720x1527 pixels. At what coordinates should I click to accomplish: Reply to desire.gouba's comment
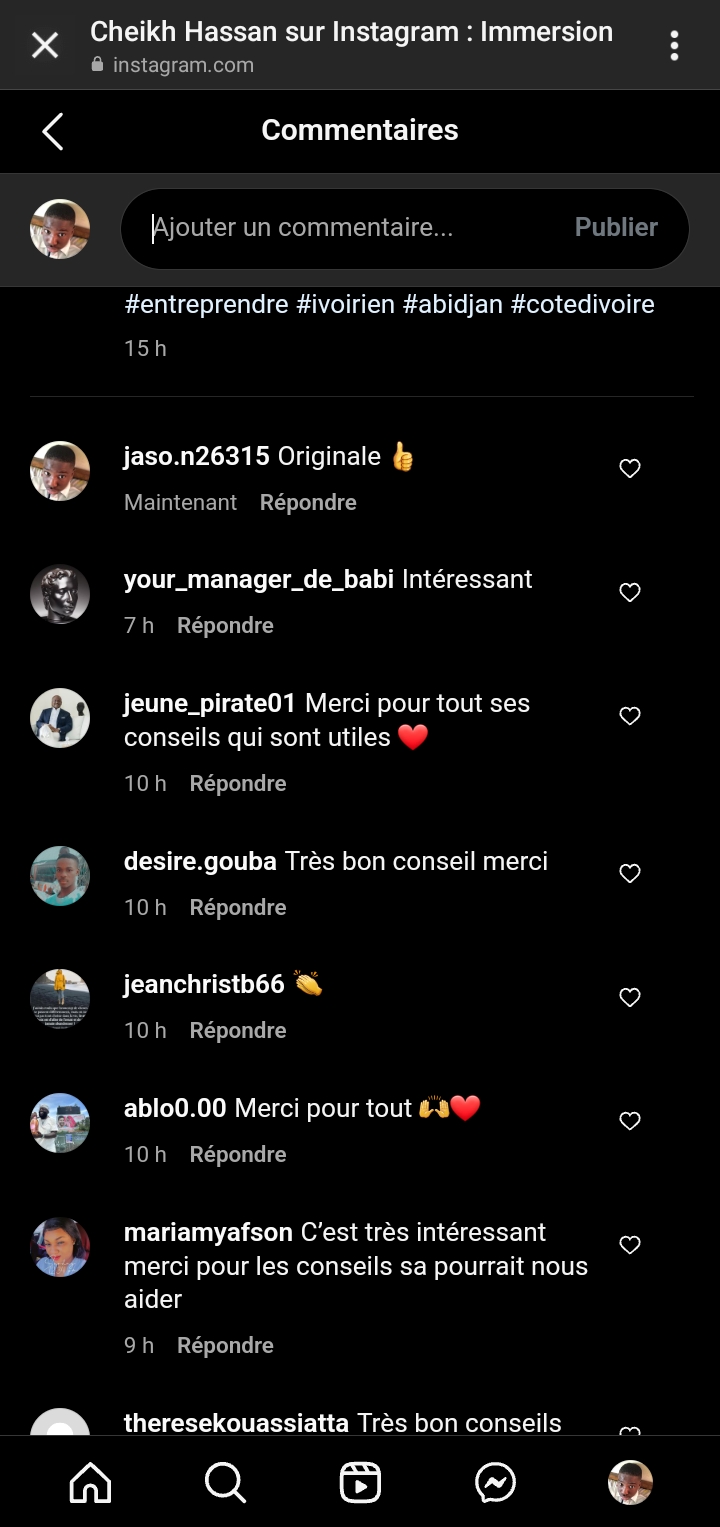click(238, 907)
